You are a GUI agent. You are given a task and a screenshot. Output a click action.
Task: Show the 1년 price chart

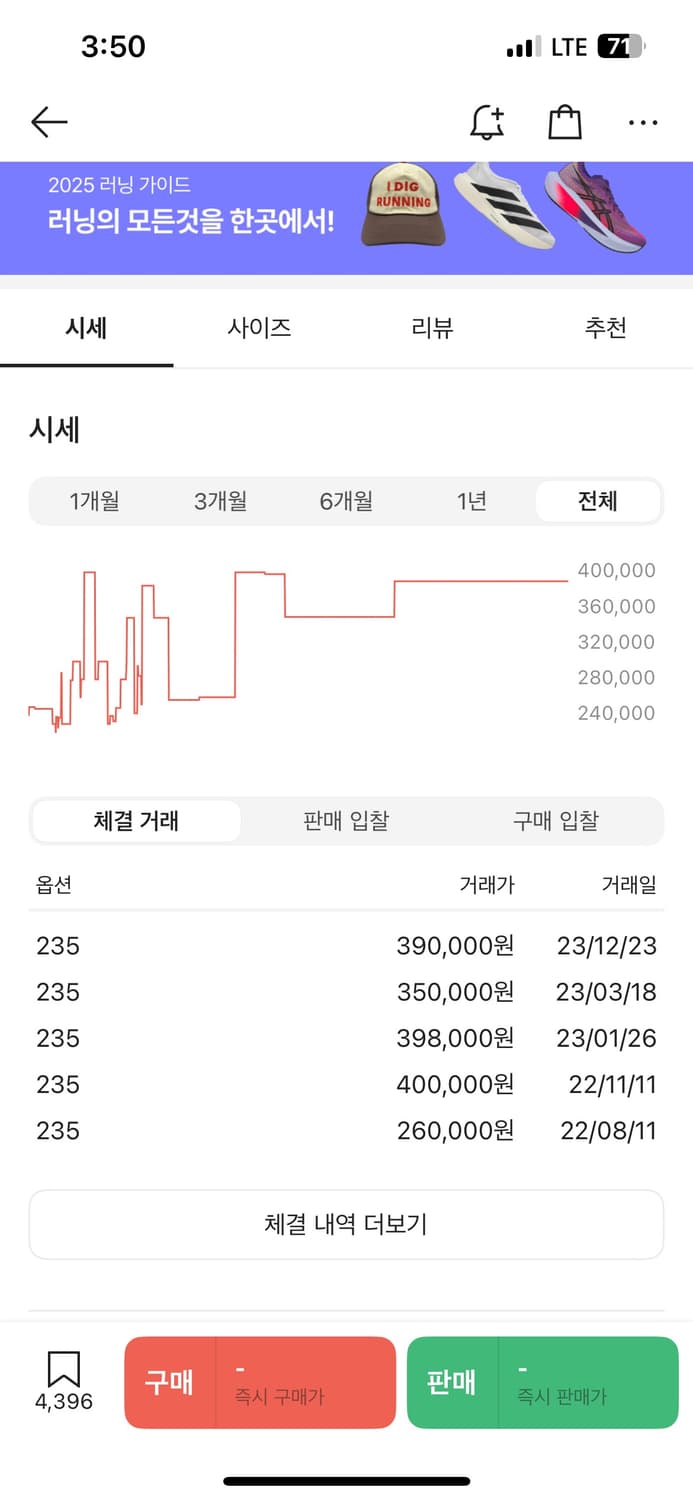[471, 501]
